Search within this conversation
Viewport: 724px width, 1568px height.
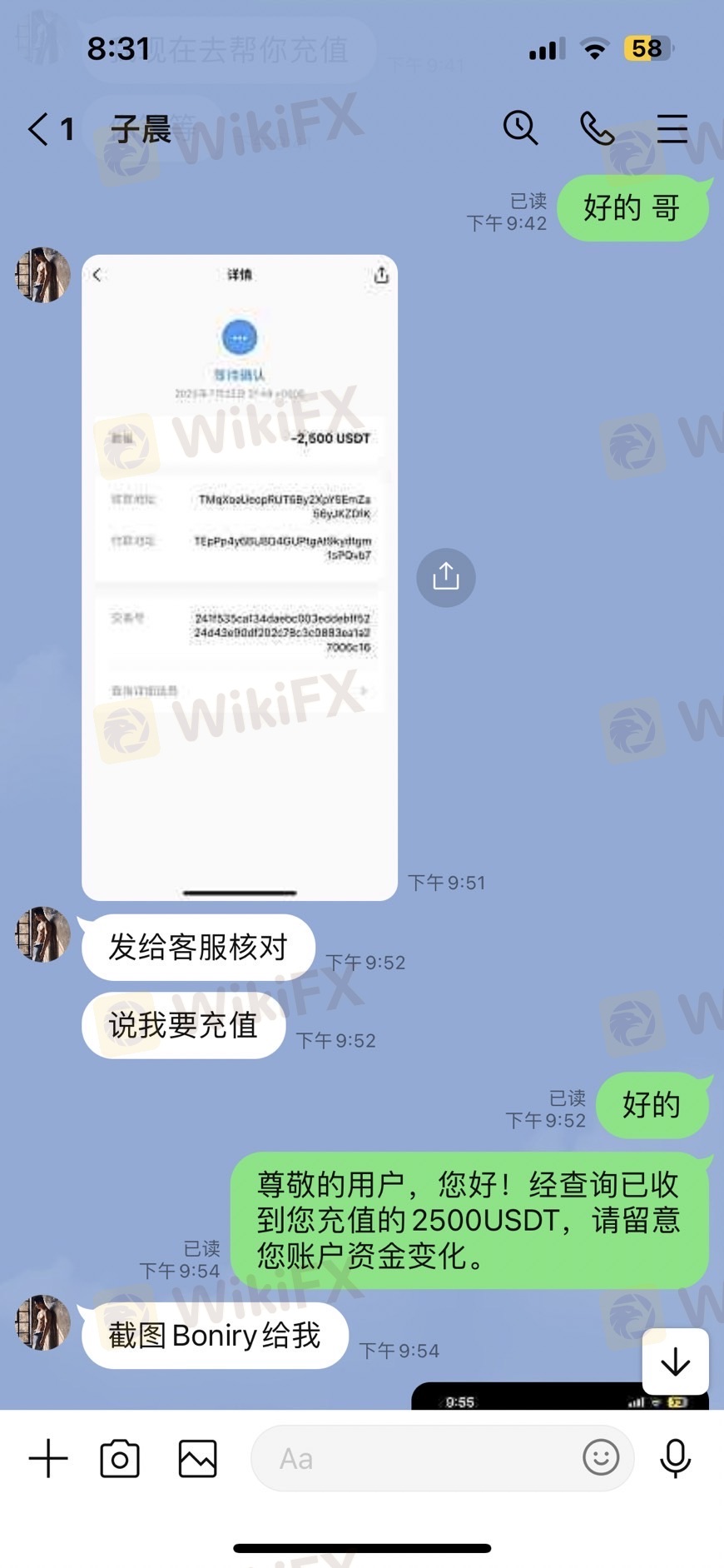coord(520,128)
